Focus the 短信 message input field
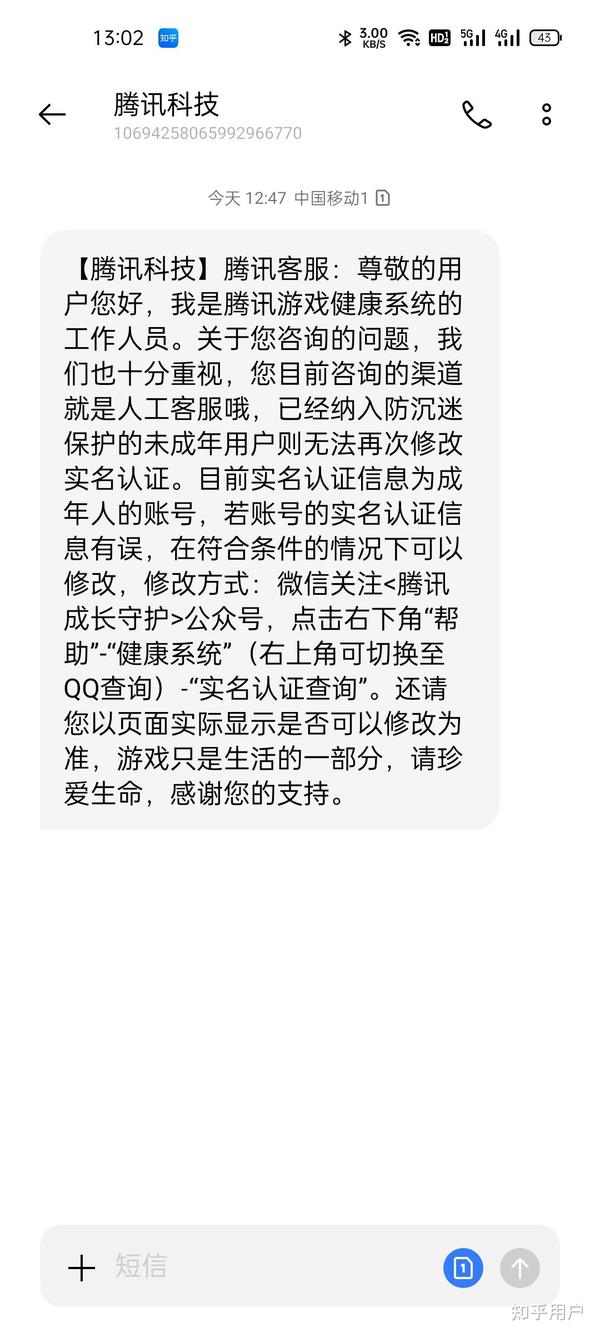Viewport: 600px width, 1333px height. point(270,1267)
